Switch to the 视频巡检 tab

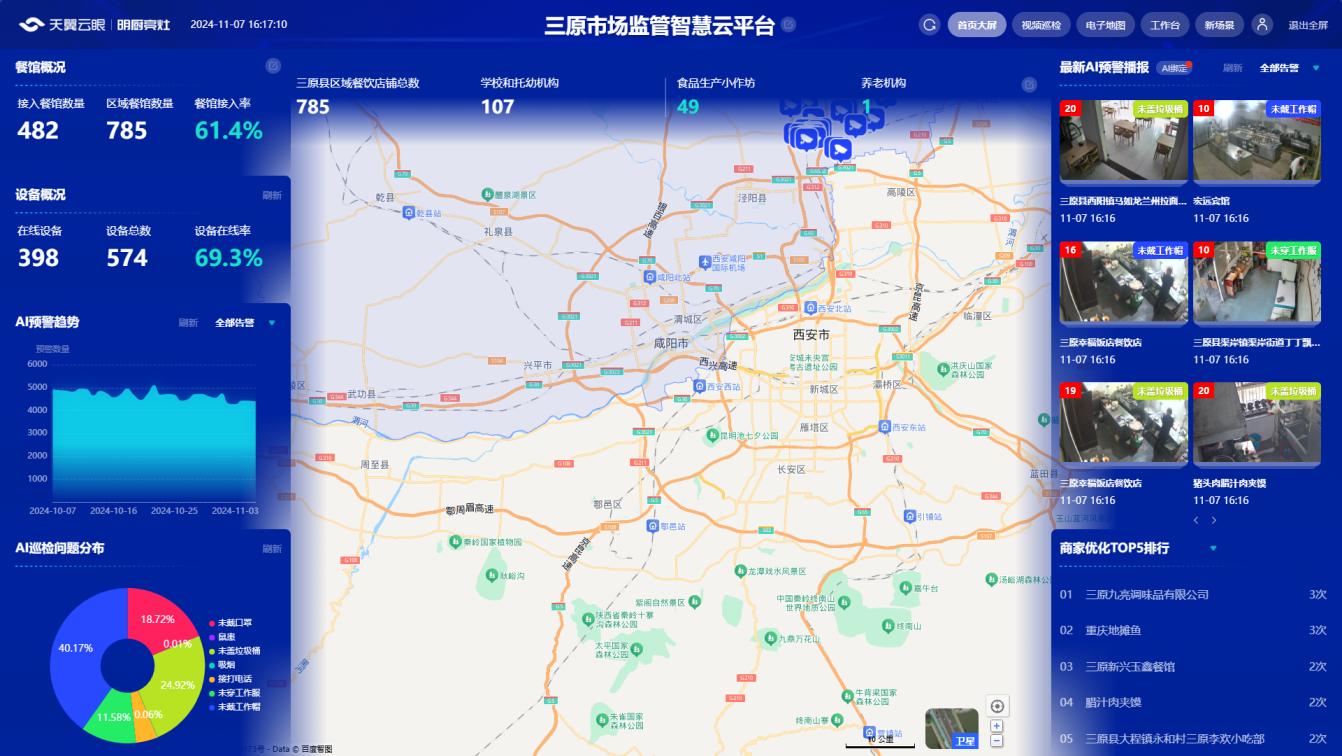pyautogui.click(x=1041, y=25)
